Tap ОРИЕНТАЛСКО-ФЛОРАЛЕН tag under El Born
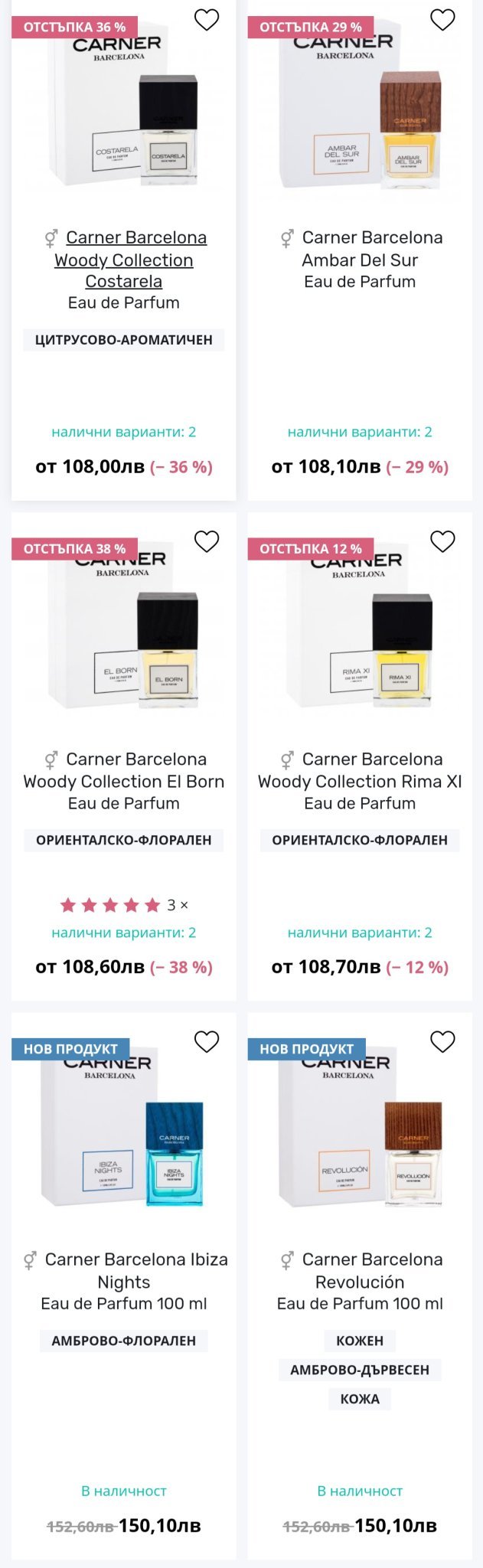The width and height of the screenshot is (483, 1568). [x=124, y=840]
